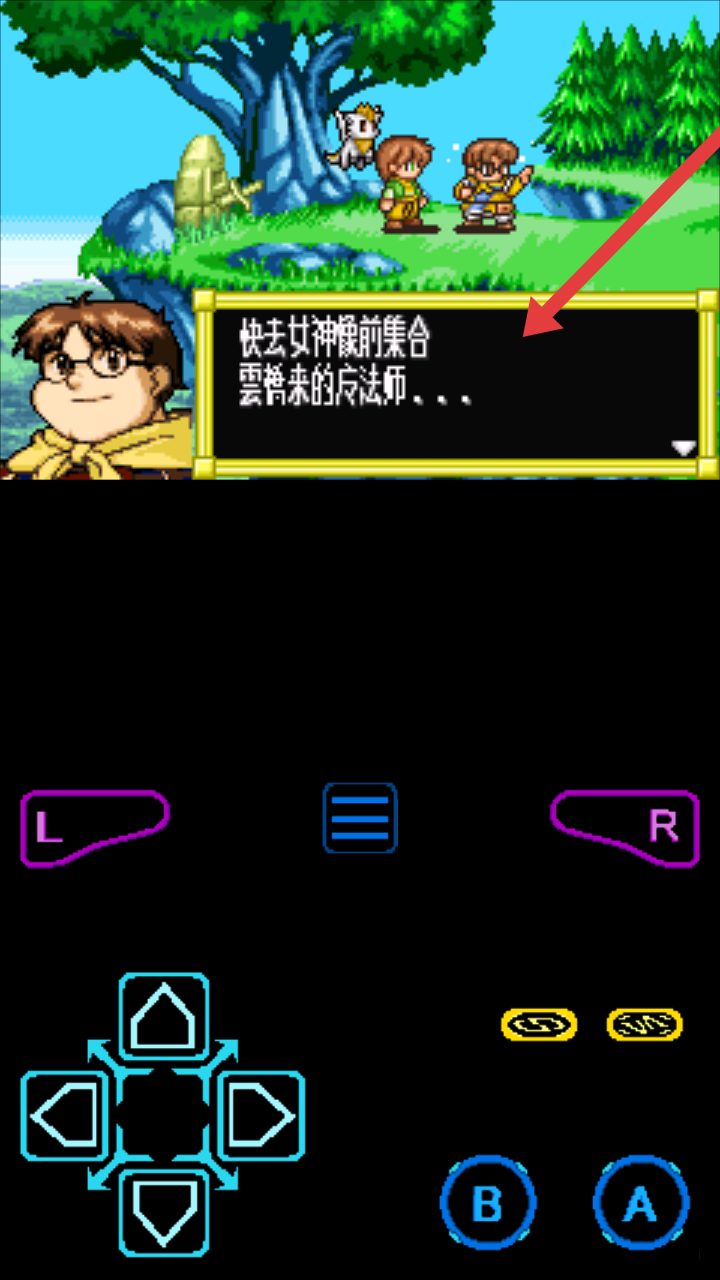Tap the A button to advance dialogue
The height and width of the screenshot is (1280, 720).
(640, 1205)
